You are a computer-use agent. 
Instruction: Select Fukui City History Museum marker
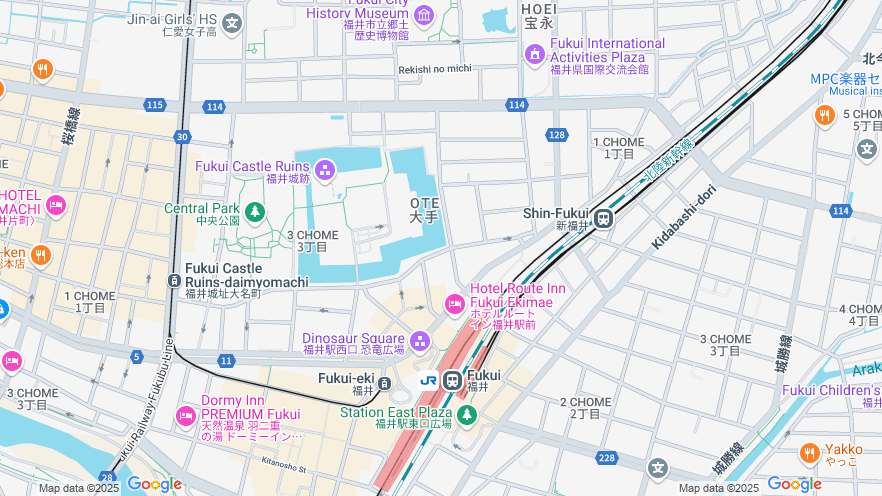[x=423, y=15]
